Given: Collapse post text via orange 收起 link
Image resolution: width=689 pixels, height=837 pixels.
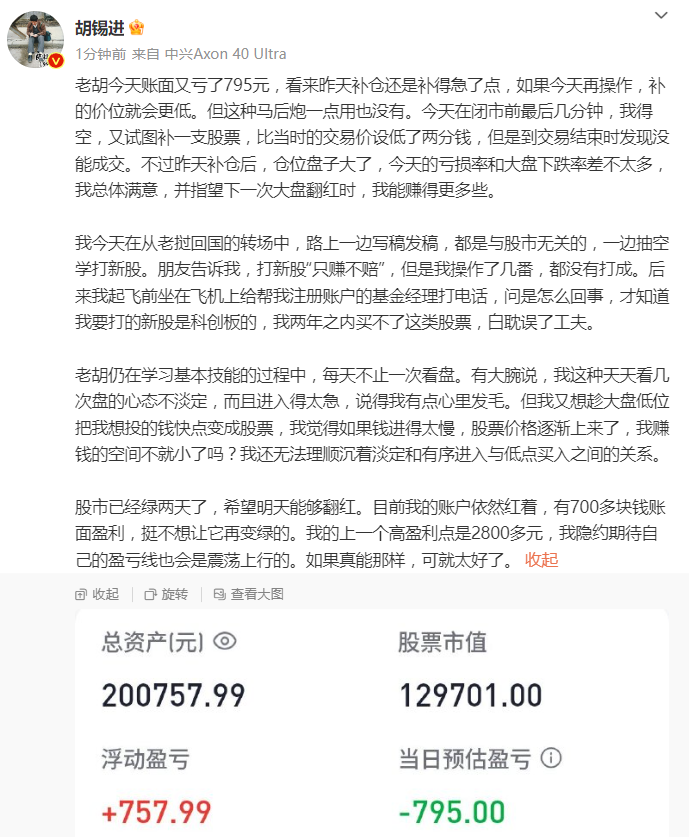Looking at the screenshot, I should 541,559.
